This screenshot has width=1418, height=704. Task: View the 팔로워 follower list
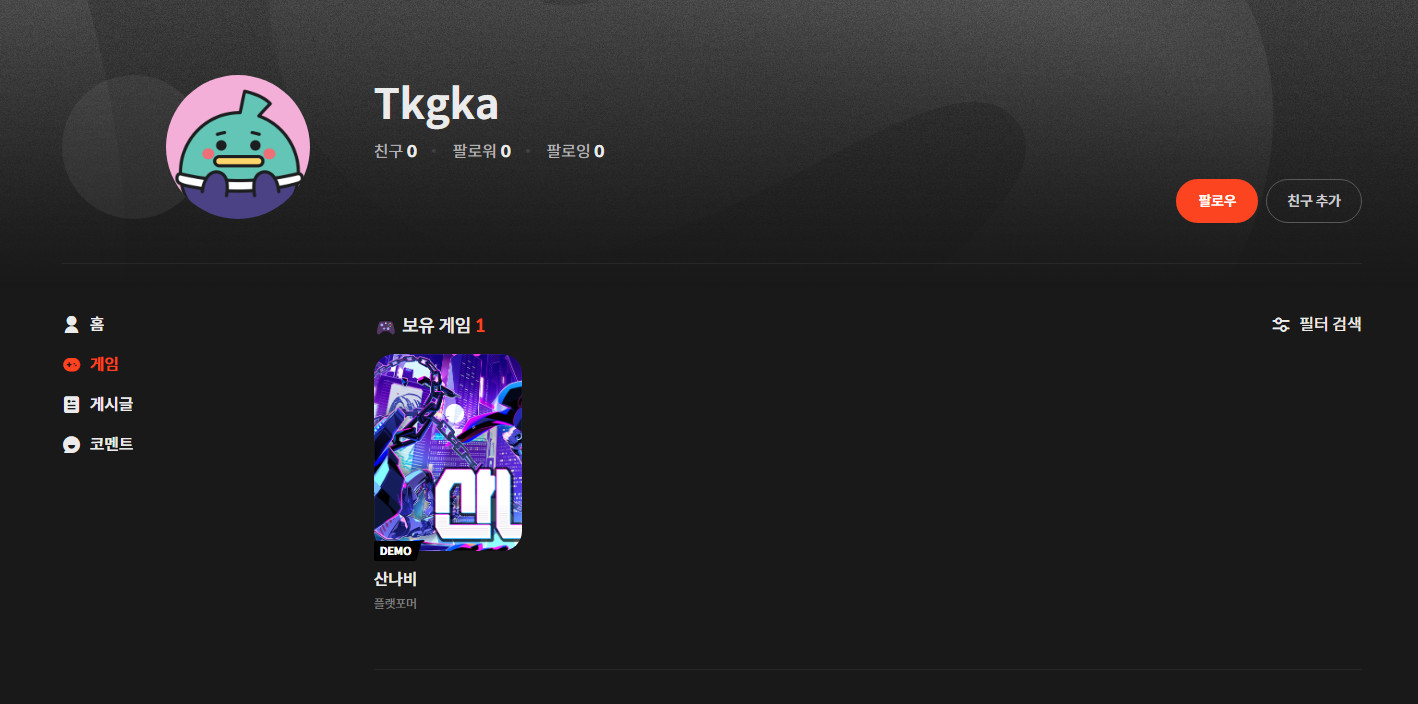[481, 151]
